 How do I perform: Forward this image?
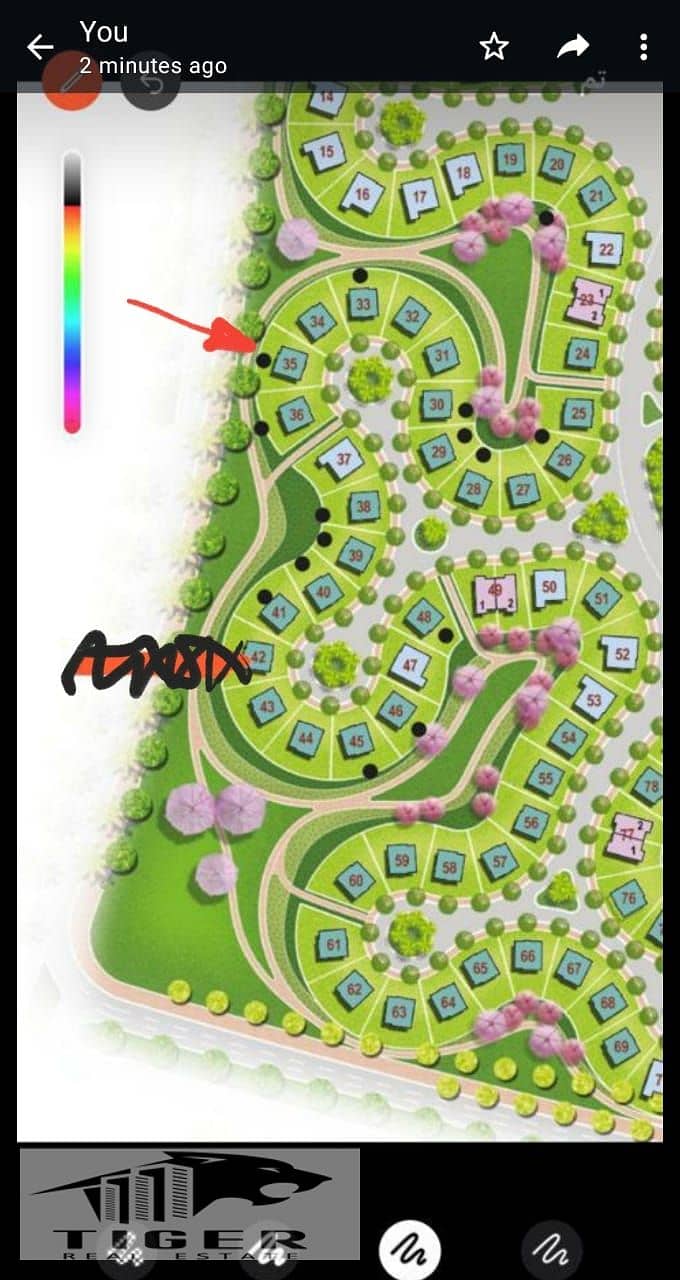pyautogui.click(x=573, y=46)
